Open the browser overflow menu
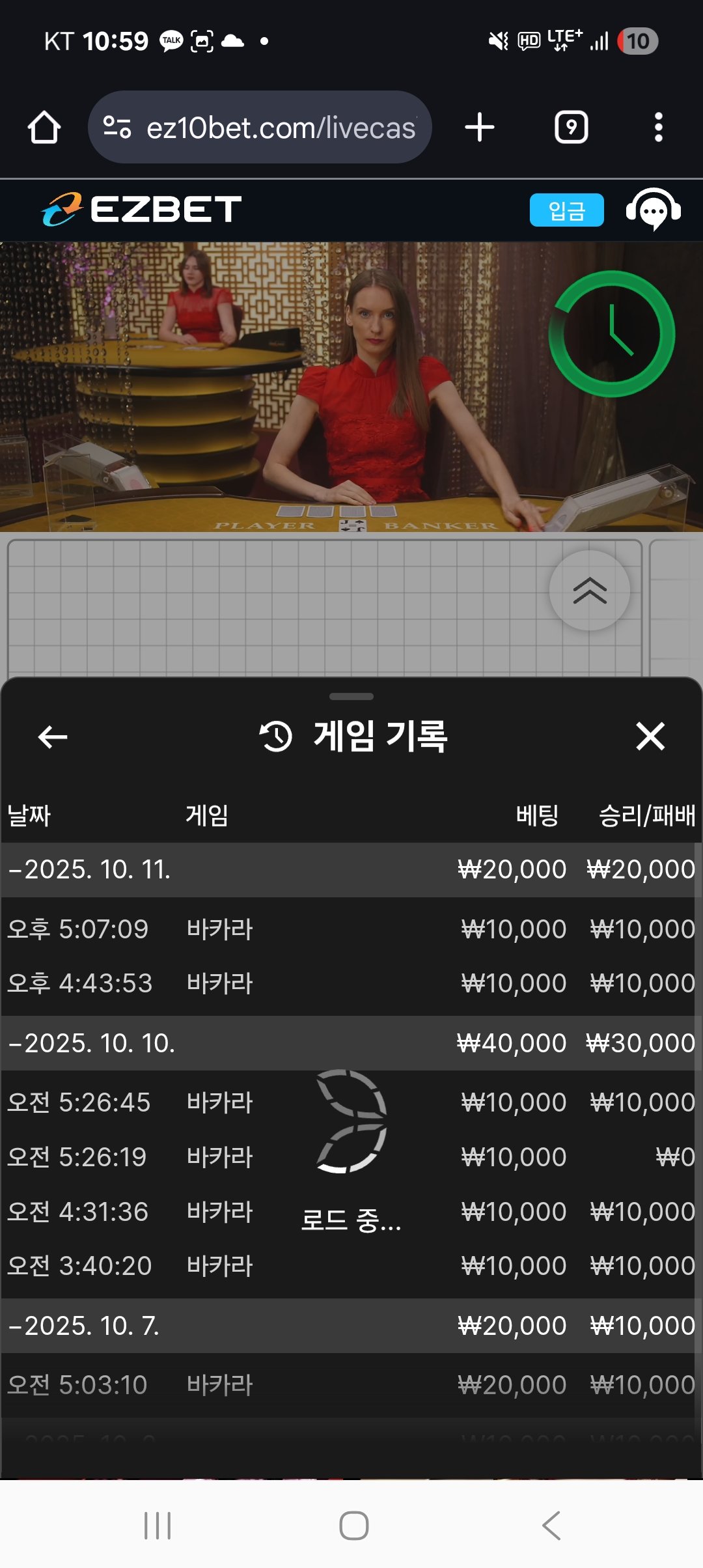This screenshot has height=1568, width=703. pos(658,127)
